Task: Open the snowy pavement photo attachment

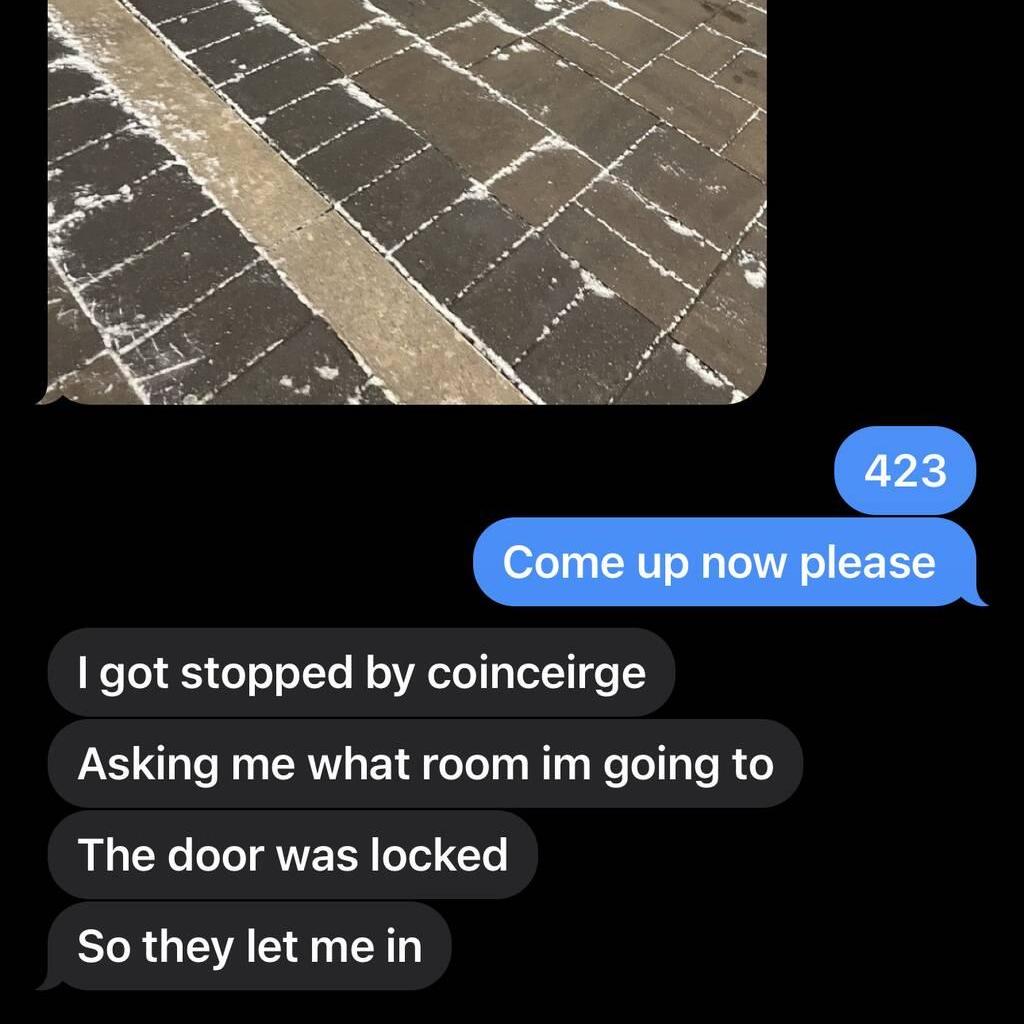Action: click(406, 200)
